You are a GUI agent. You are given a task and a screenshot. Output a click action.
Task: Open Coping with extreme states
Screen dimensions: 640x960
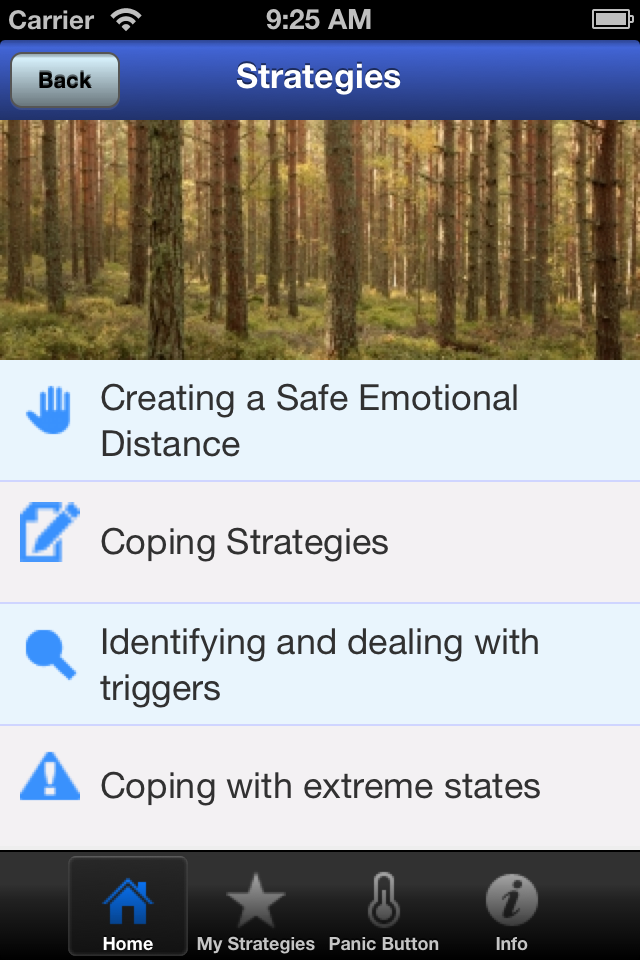(320, 786)
